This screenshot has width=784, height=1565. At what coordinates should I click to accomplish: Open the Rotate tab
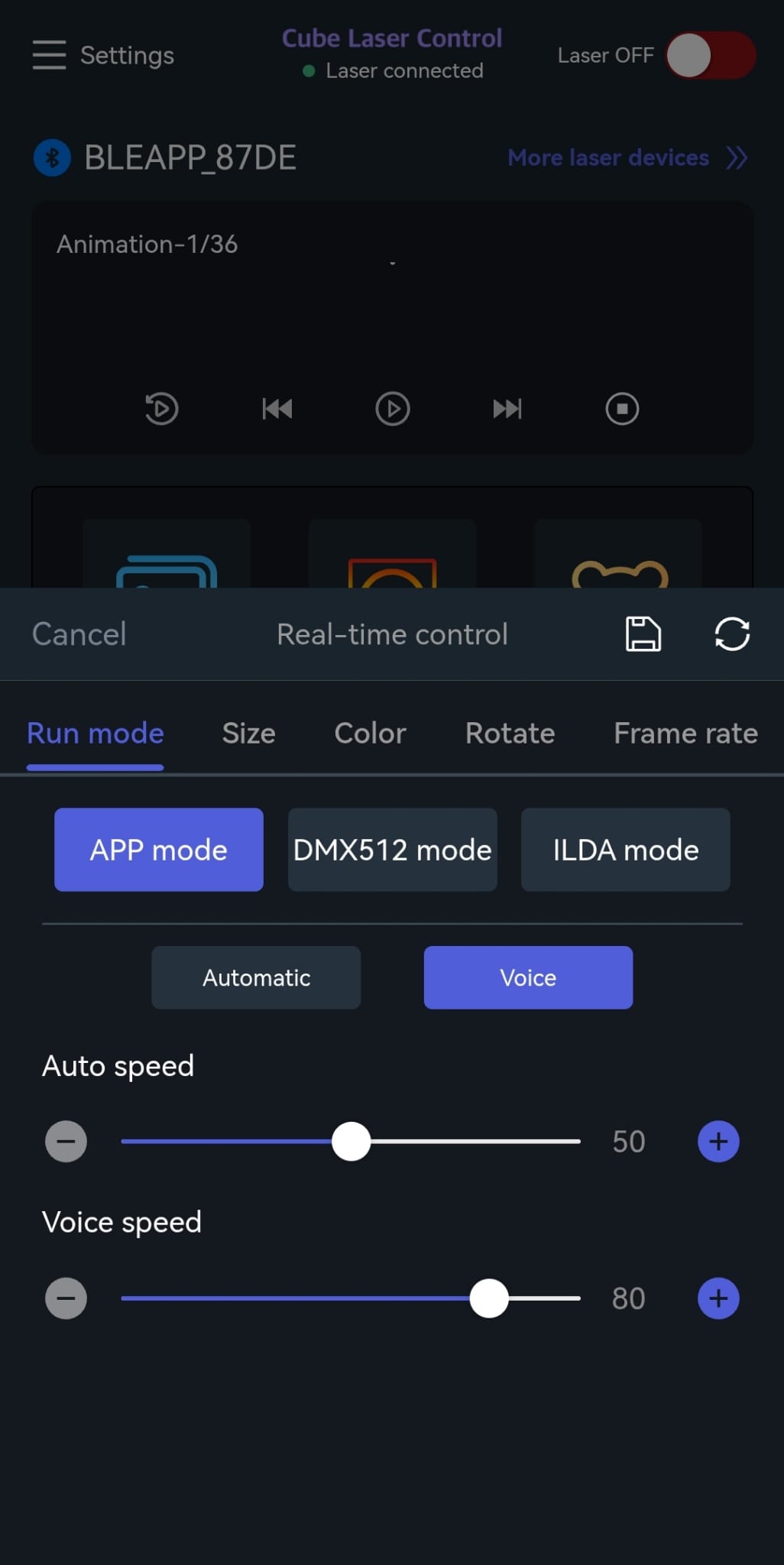(x=510, y=734)
